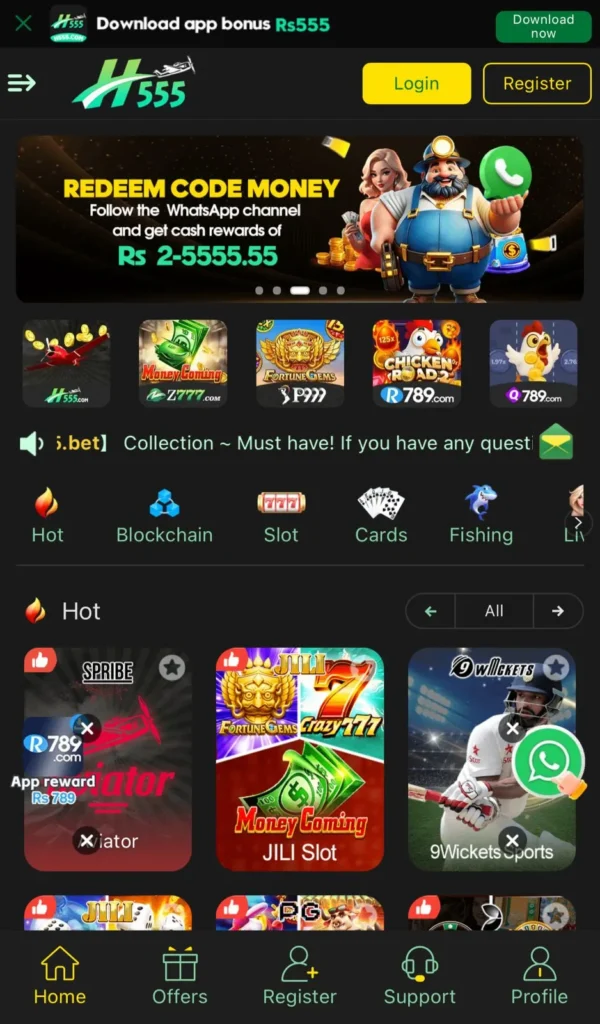This screenshot has width=600, height=1024.
Task: Open the Chicken Road 2 game tile
Action: coord(416,363)
